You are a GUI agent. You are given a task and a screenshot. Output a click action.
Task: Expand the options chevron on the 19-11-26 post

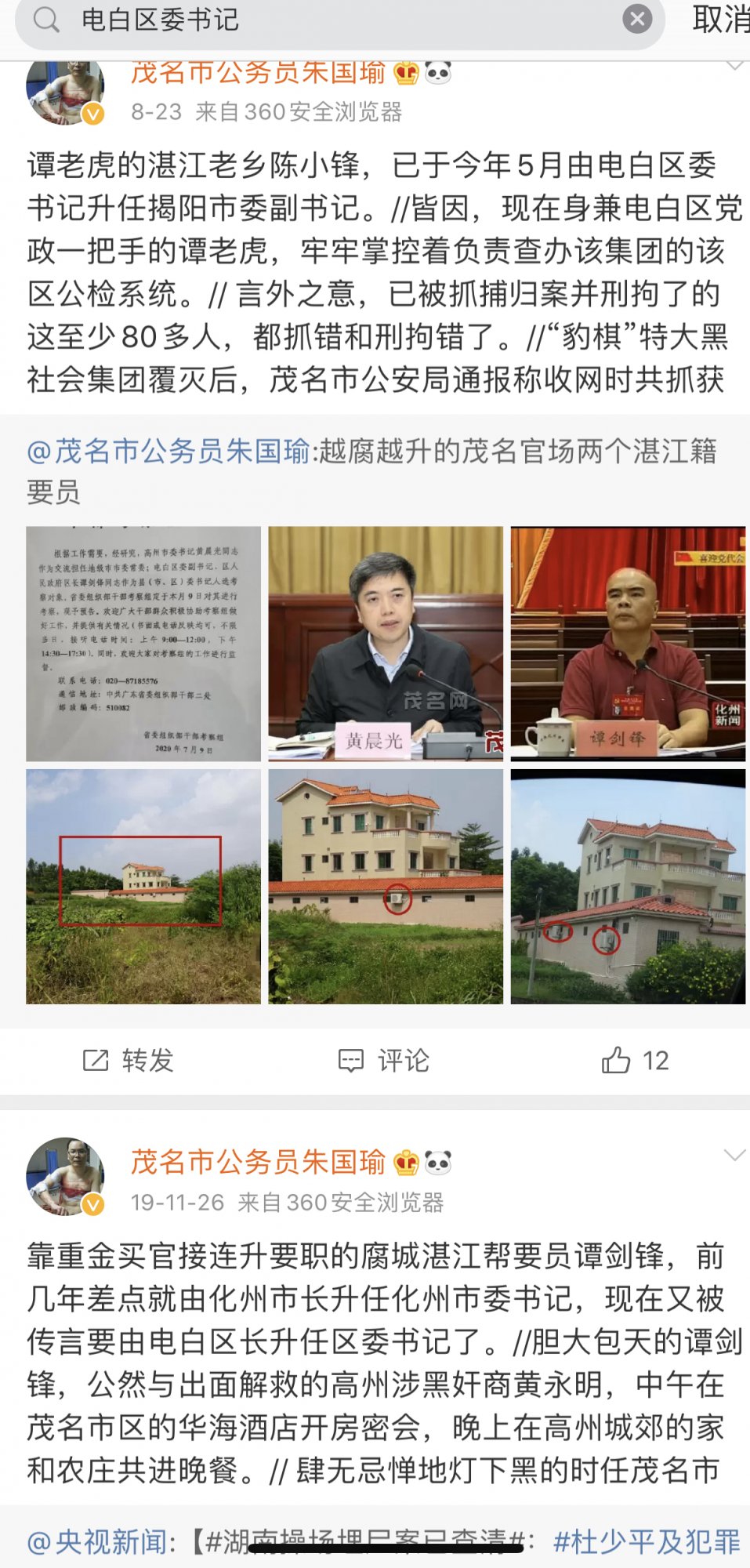pos(734,1155)
